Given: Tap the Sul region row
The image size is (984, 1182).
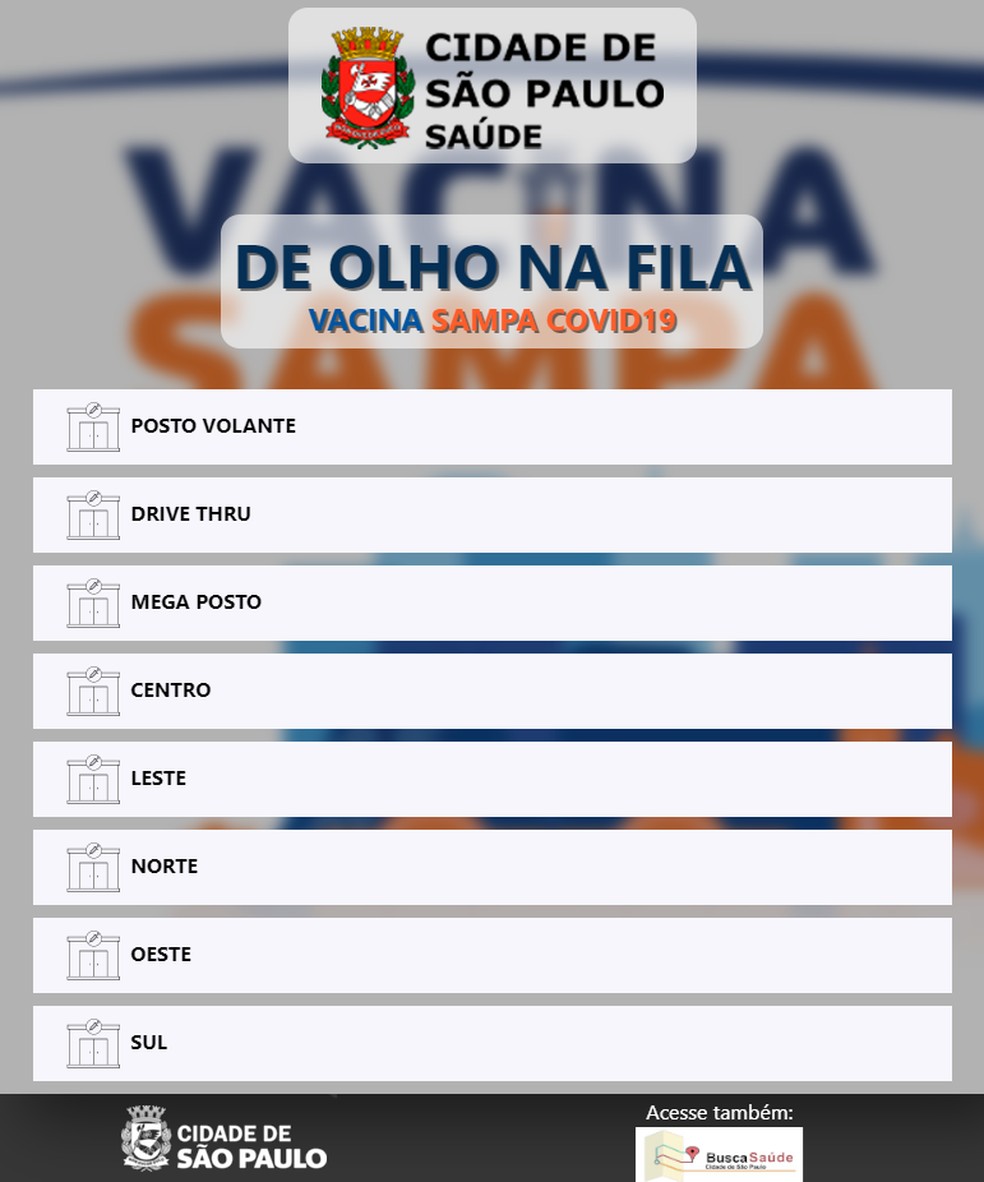Looking at the screenshot, I should [491, 1042].
